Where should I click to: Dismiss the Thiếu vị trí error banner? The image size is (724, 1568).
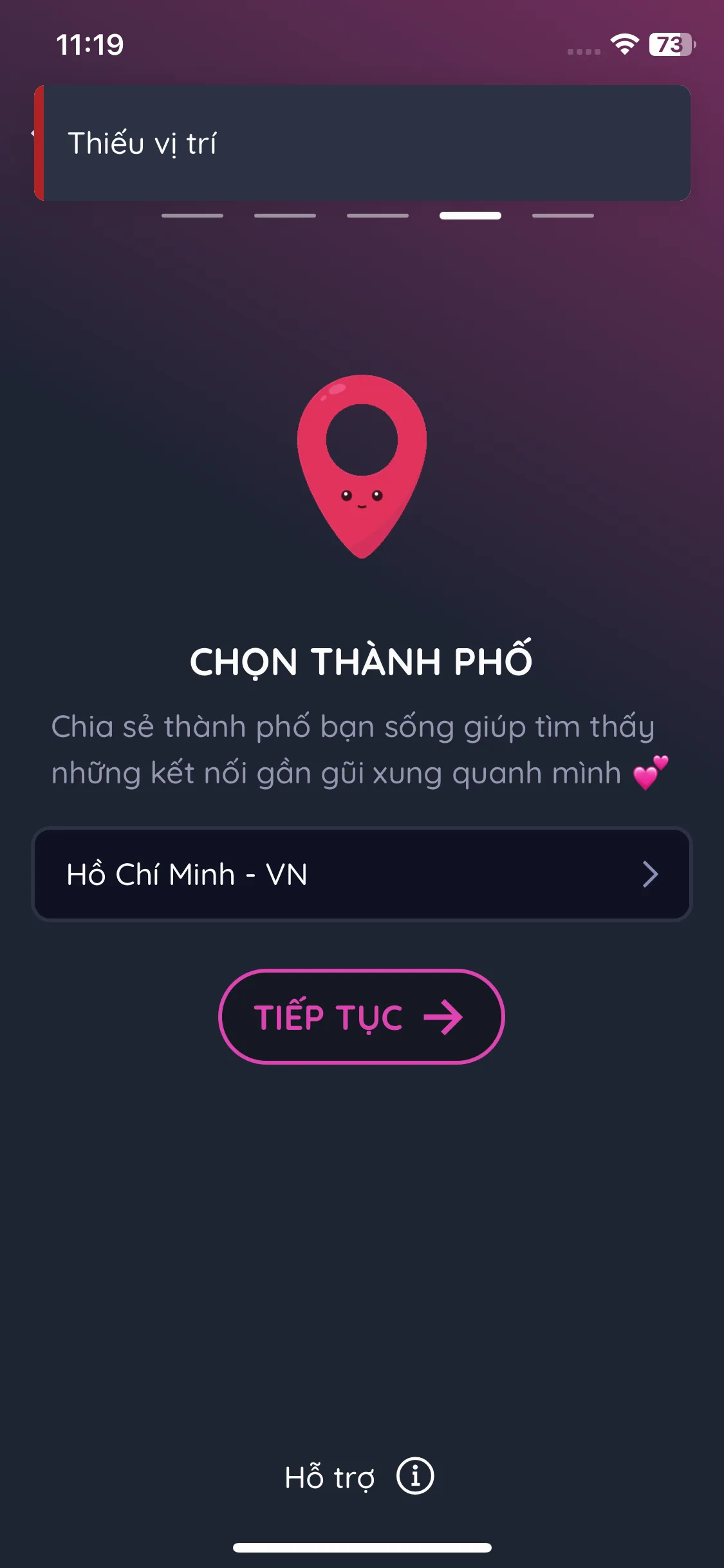coord(362,143)
